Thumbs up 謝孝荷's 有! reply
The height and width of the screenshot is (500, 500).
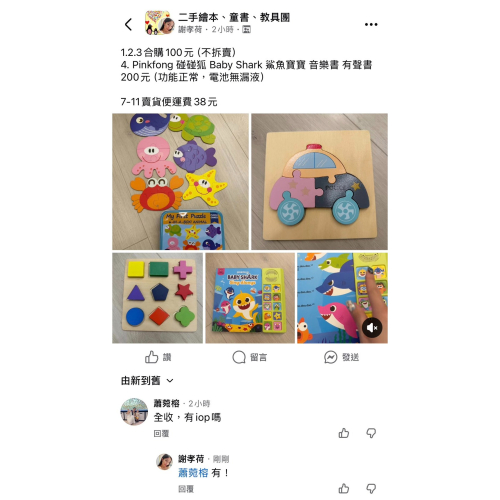point(344,489)
